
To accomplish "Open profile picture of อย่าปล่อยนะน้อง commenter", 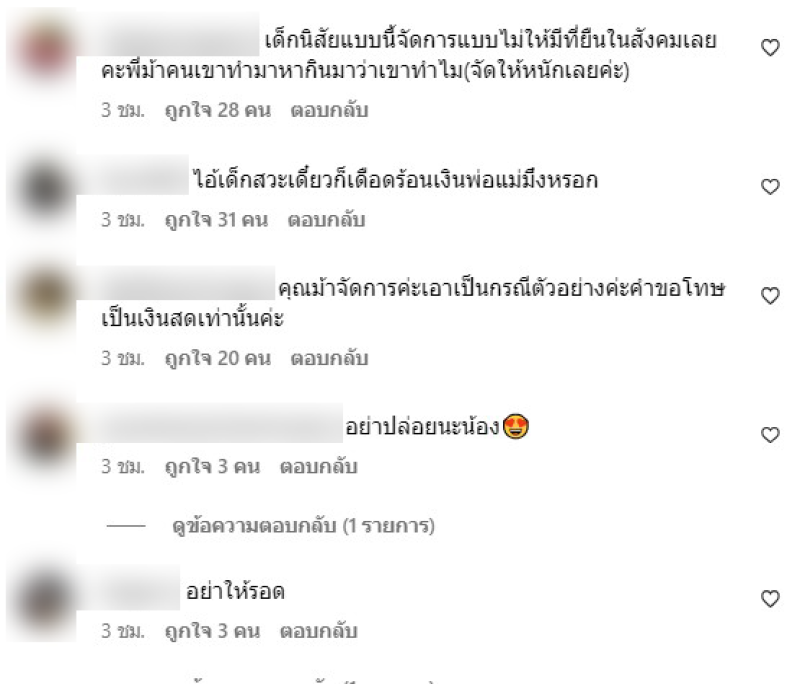I will [x=47, y=431].
